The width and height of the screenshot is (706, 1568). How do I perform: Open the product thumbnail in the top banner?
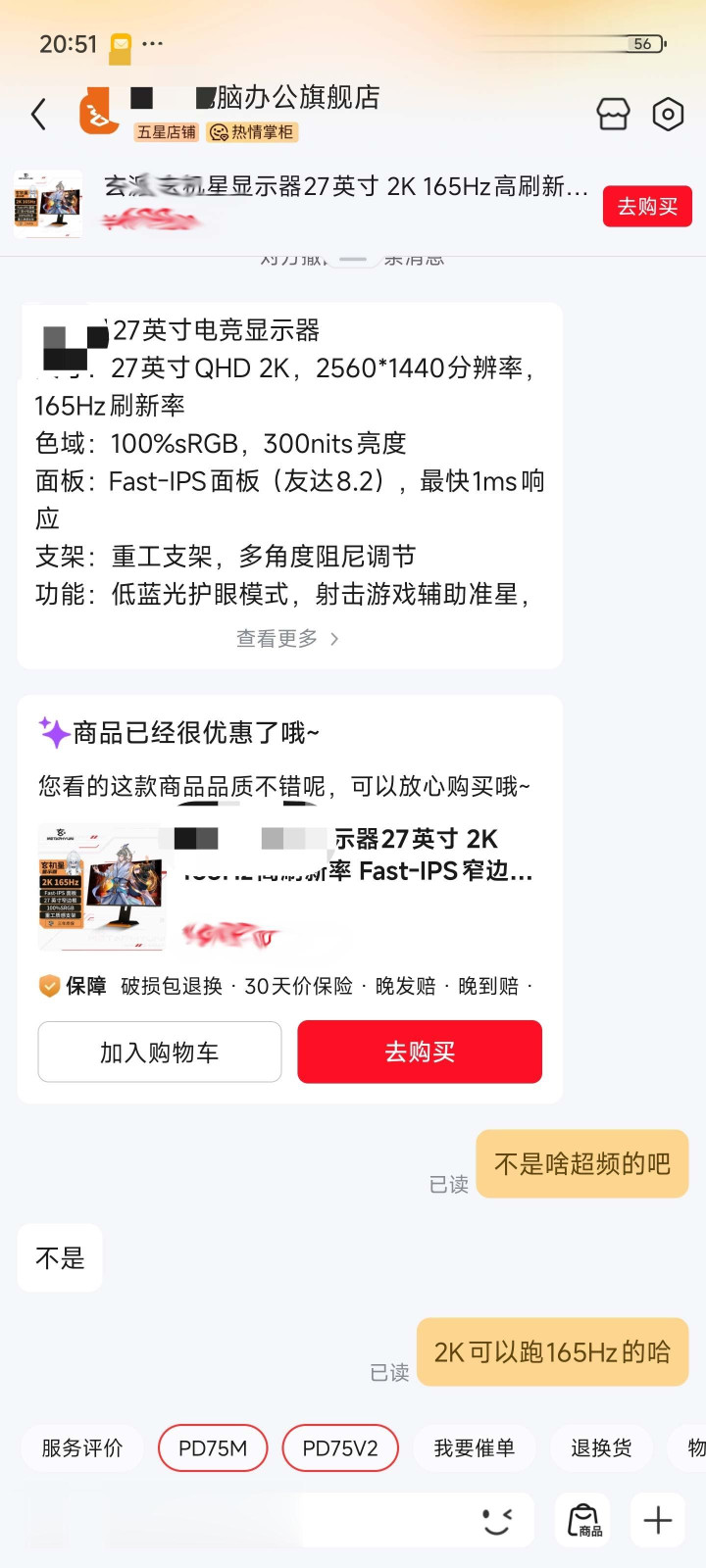click(x=48, y=204)
